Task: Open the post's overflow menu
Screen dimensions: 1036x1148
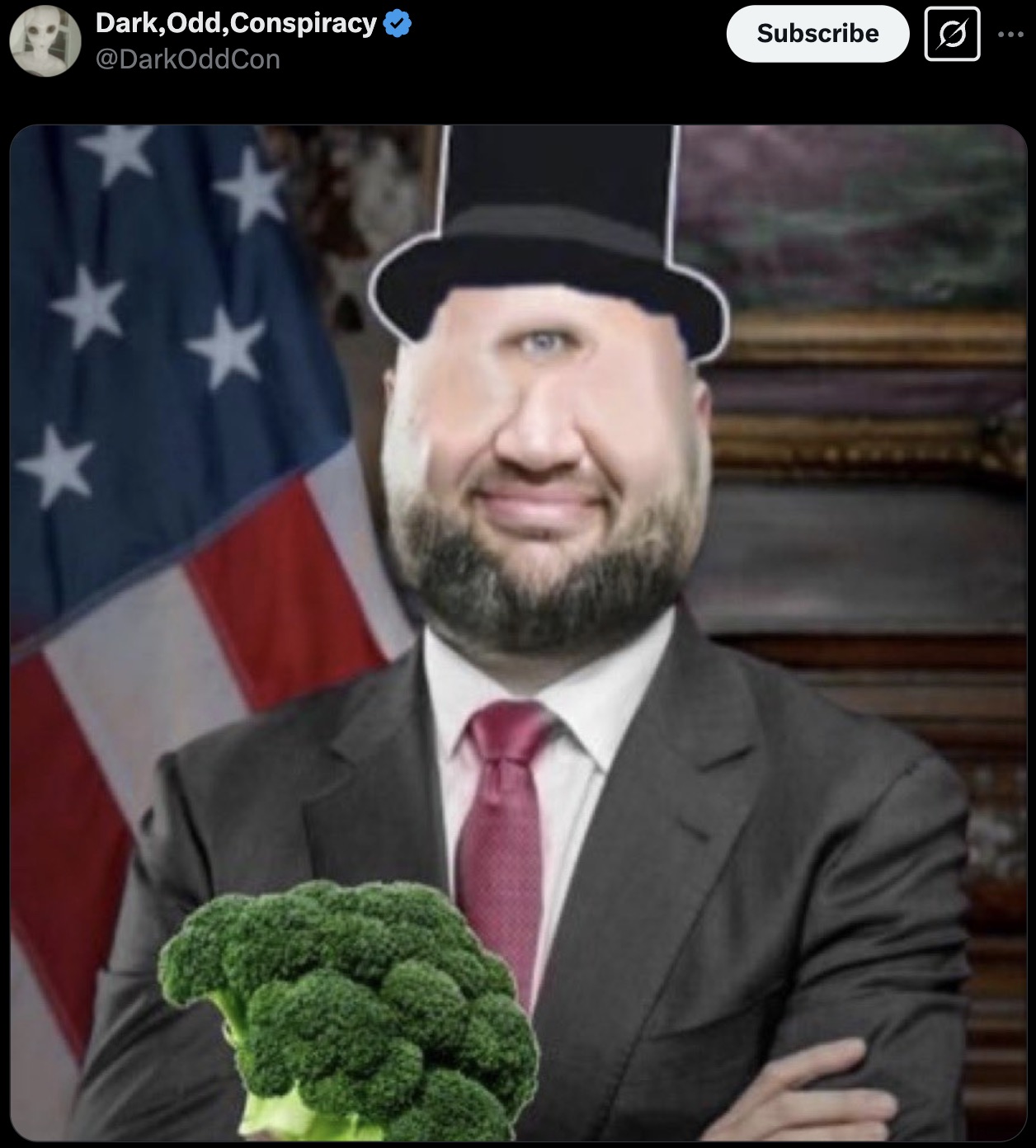Action: (1010, 35)
